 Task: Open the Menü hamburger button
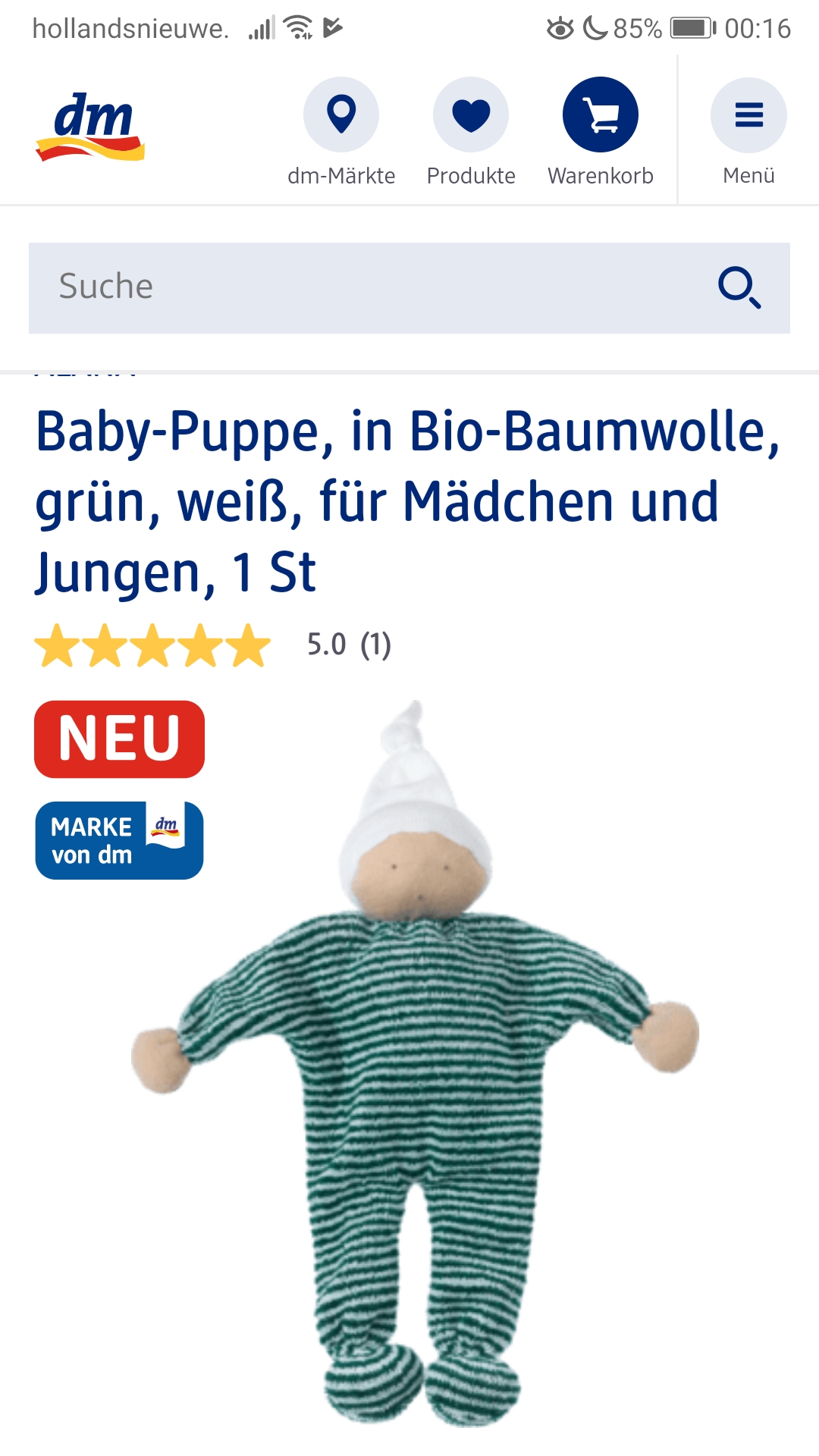click(748, 132)
